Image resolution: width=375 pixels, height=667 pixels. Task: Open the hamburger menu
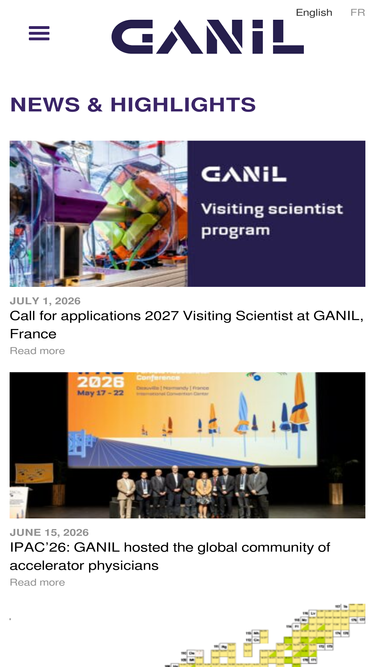point(39,33)
